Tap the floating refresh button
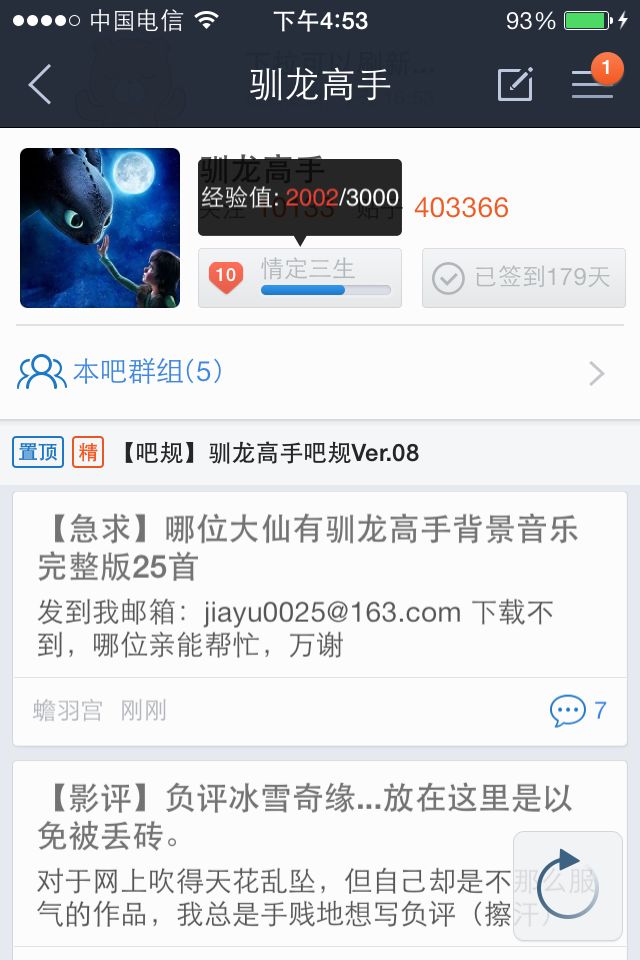 pos(567,884)
